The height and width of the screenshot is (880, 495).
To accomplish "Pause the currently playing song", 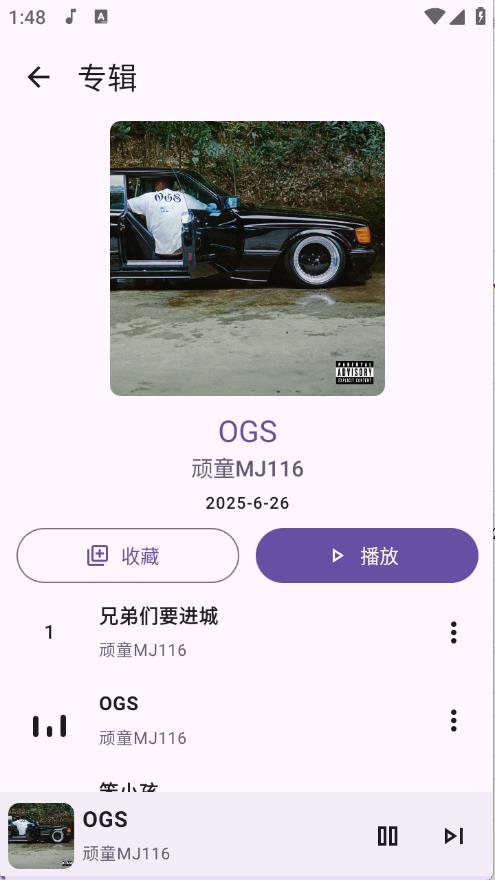I will point(387,836).
